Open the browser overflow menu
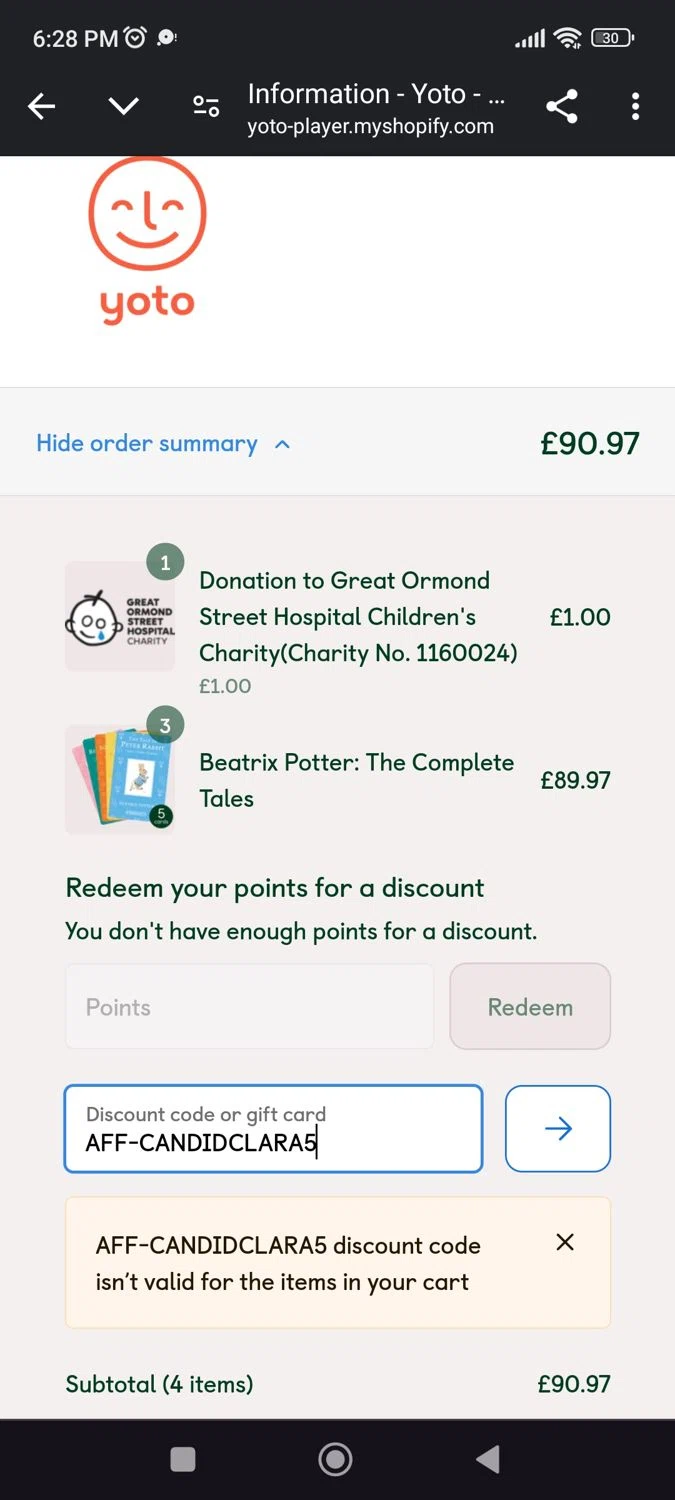Viewport: 675px width, 1500px height. 635,107
